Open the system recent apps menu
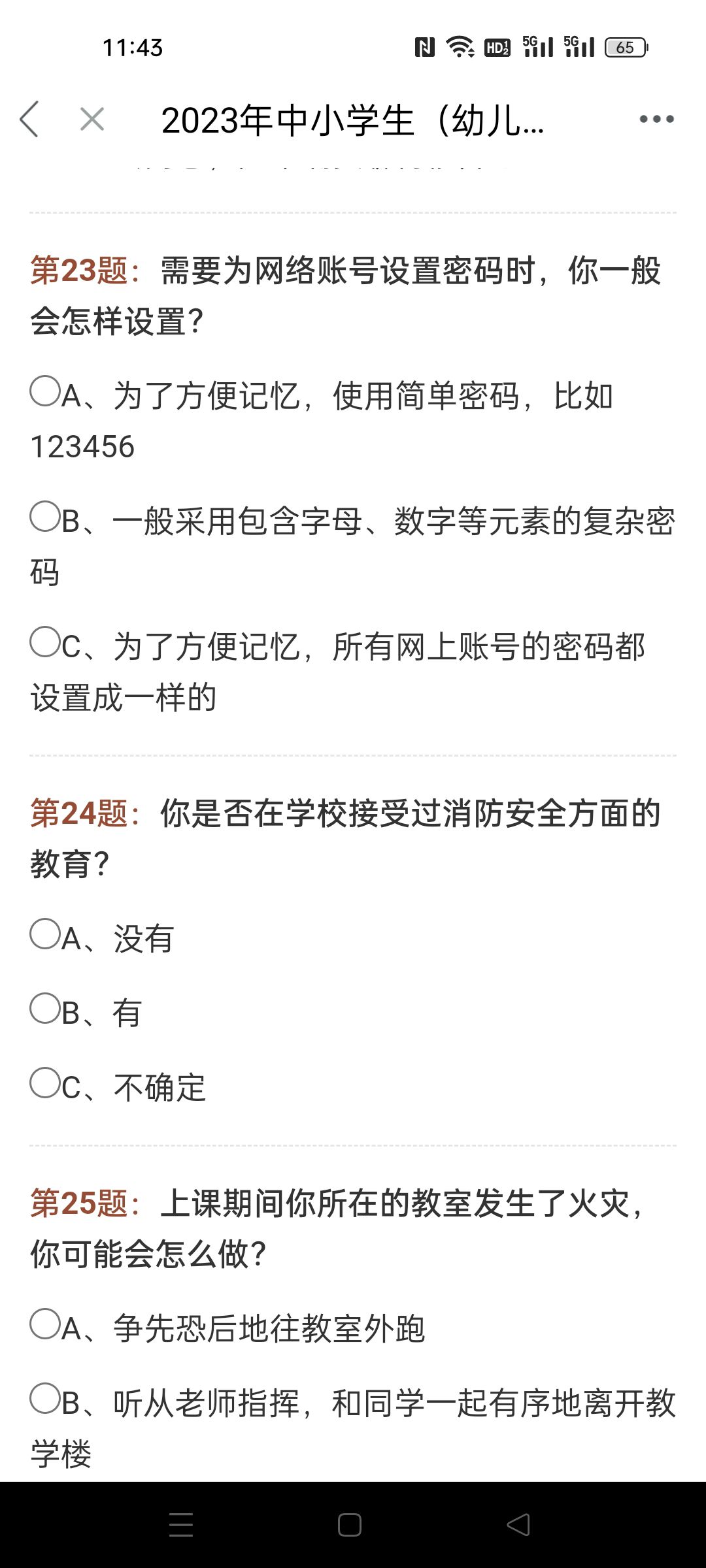706x1568 pixels. [181, 1526]
